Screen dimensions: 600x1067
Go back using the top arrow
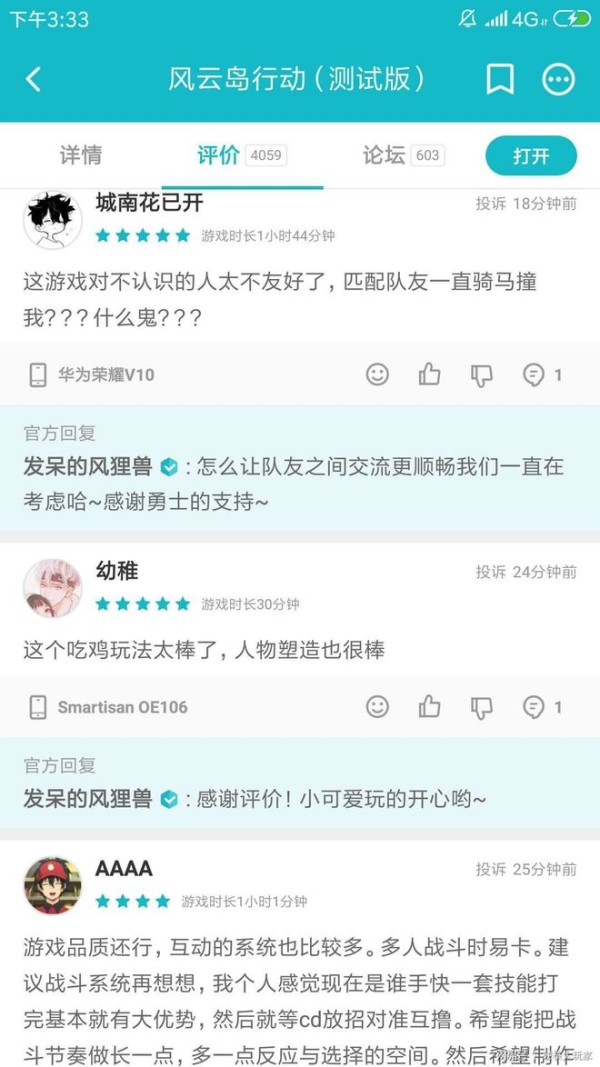click(34, 80)
